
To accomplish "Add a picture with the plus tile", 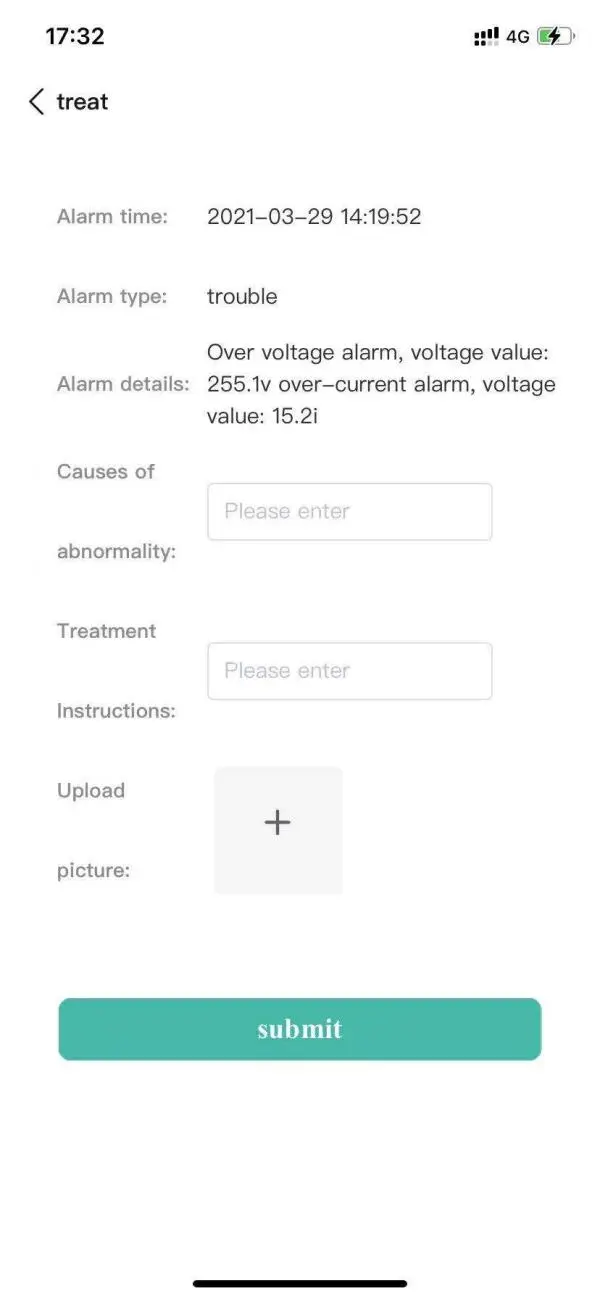I will [278, 830].
